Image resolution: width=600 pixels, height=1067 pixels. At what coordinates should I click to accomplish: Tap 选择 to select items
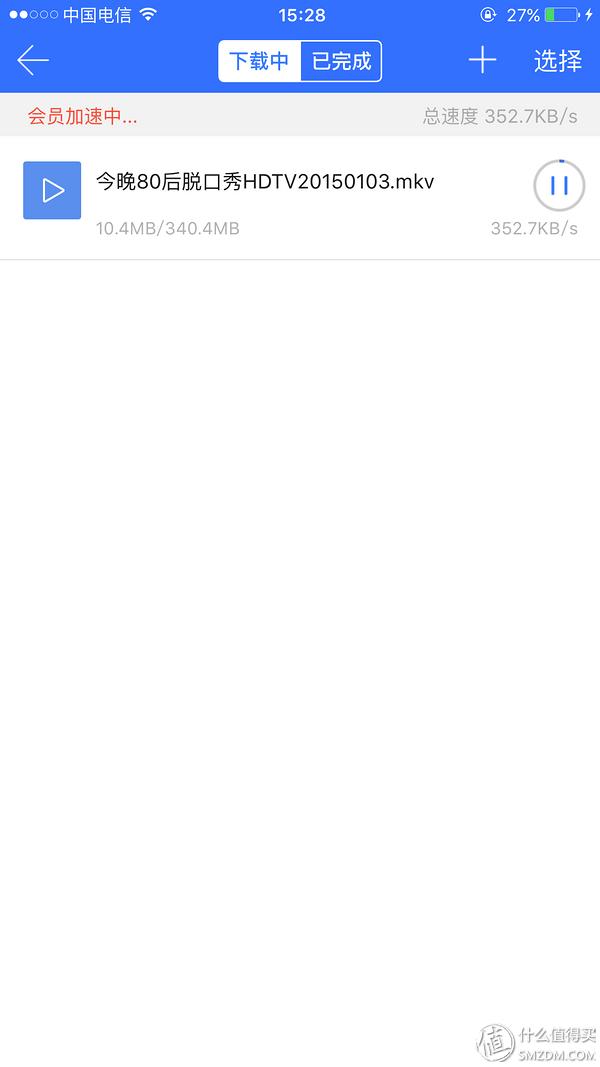tap(557, 61)
